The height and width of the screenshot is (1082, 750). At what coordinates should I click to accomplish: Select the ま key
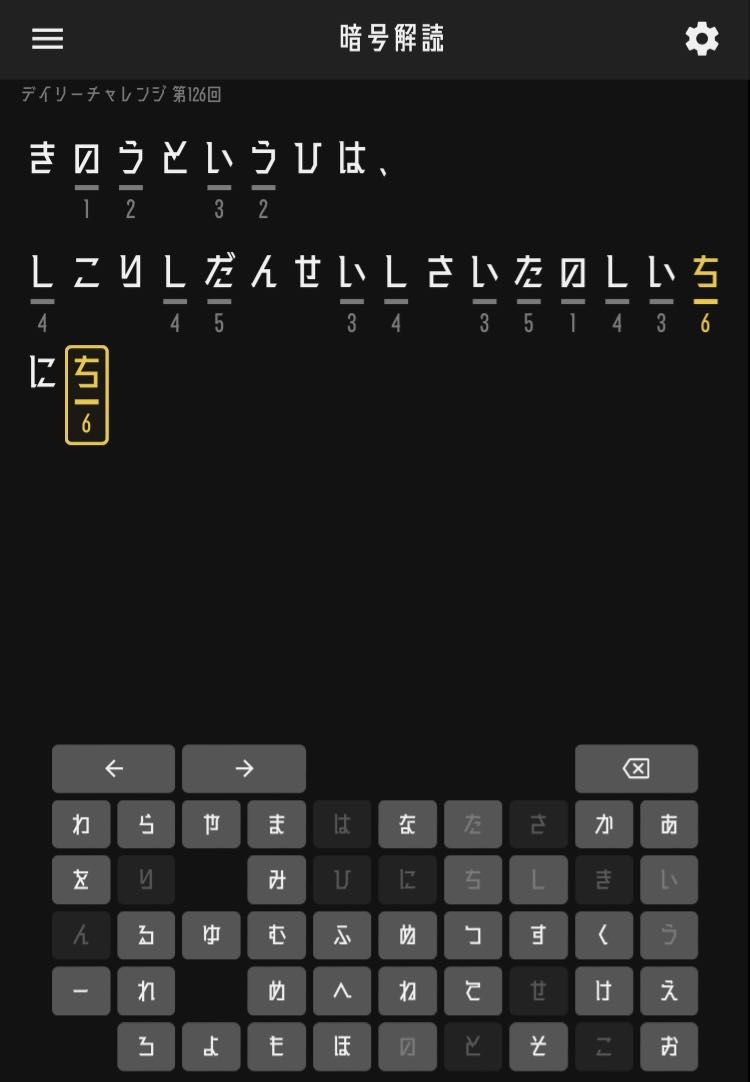(x=277, y=825)
